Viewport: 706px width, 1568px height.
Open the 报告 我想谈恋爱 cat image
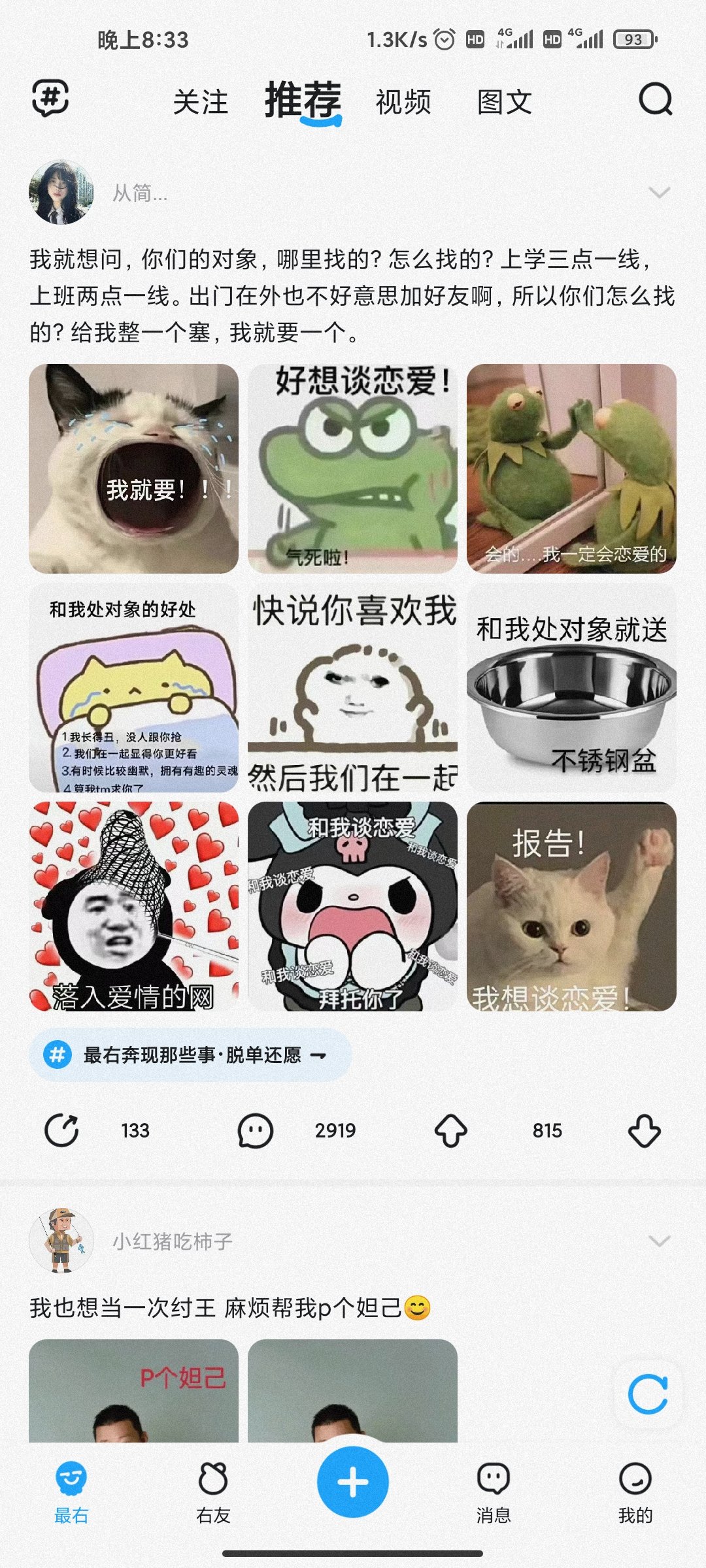[x=571, y=906]
